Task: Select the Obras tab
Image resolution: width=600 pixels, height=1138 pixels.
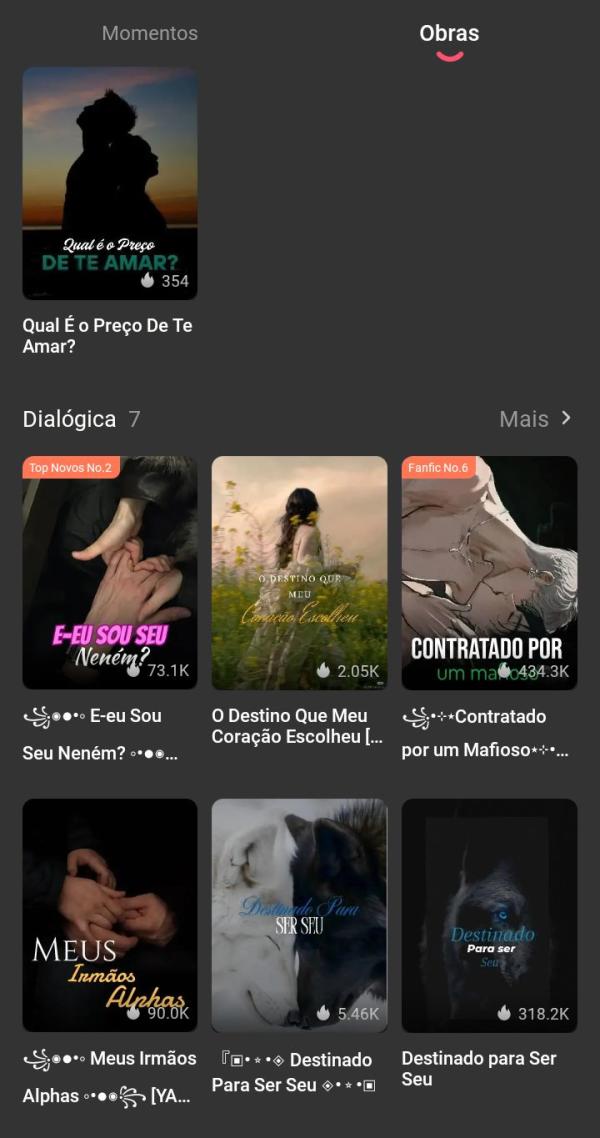Action: (449, 33)
